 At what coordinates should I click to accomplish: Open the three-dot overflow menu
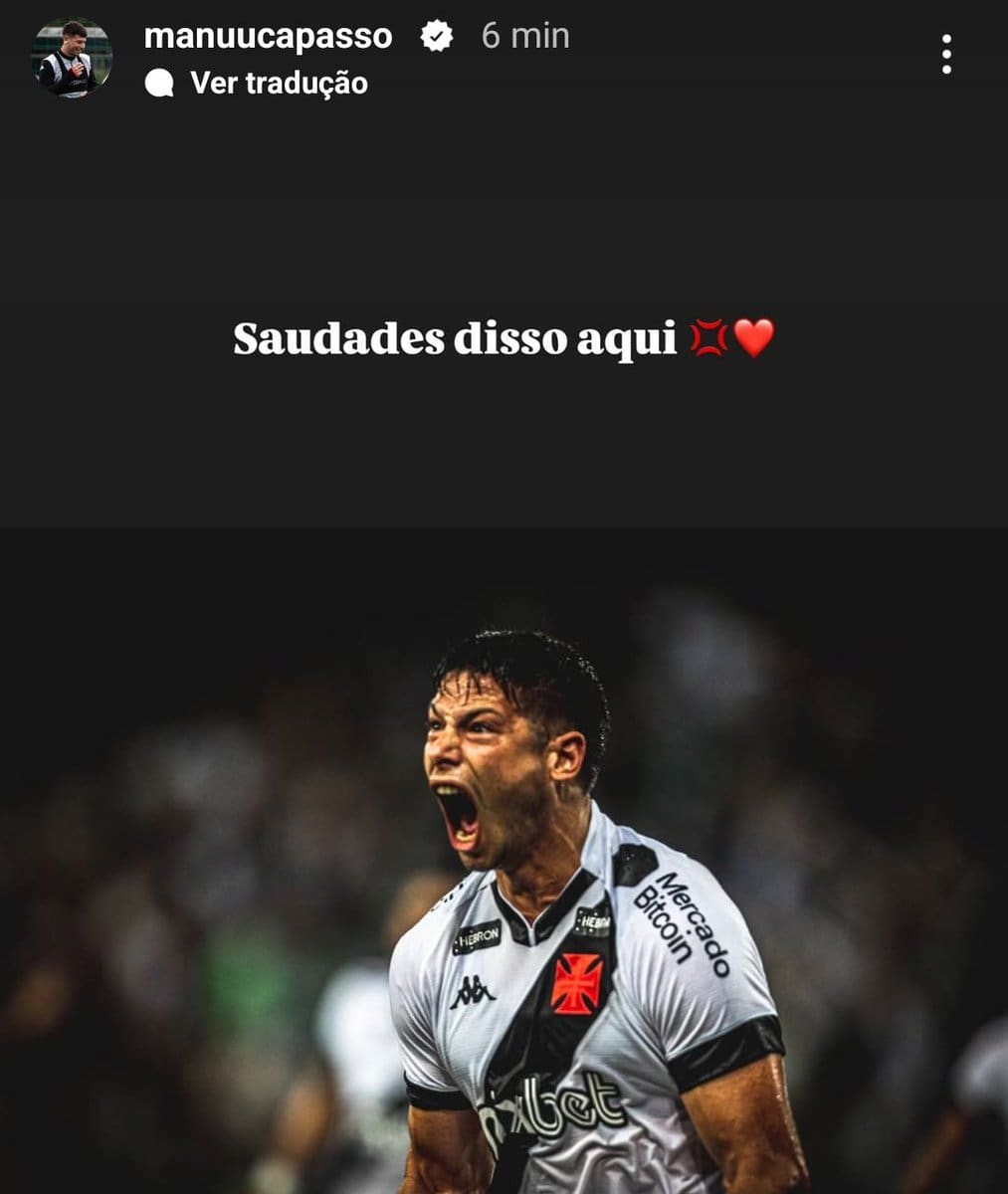tap(945, 54)
